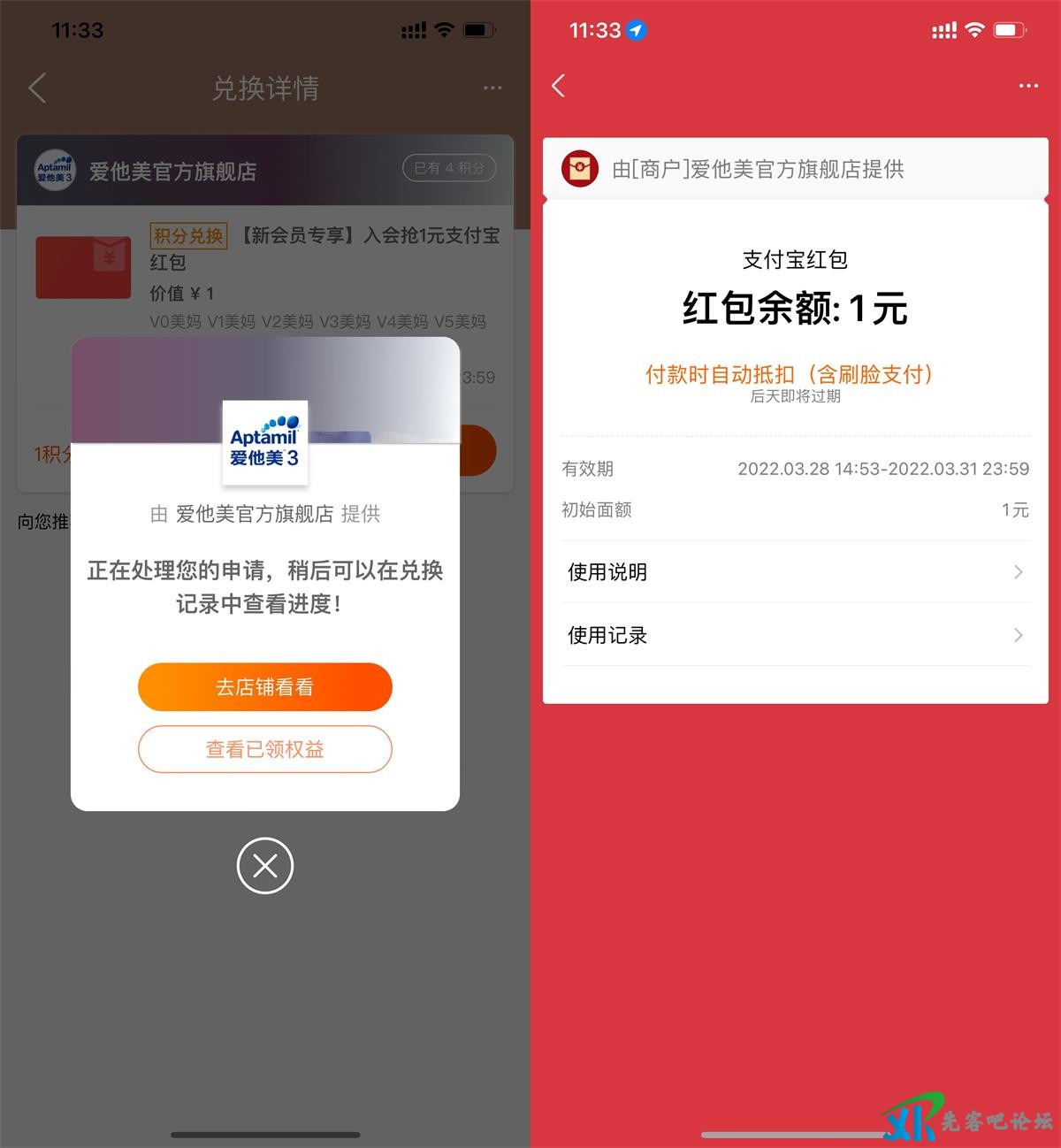1061x1148 pixels.
Task: Open the 使用说明 row
Action: click(795, 572)
